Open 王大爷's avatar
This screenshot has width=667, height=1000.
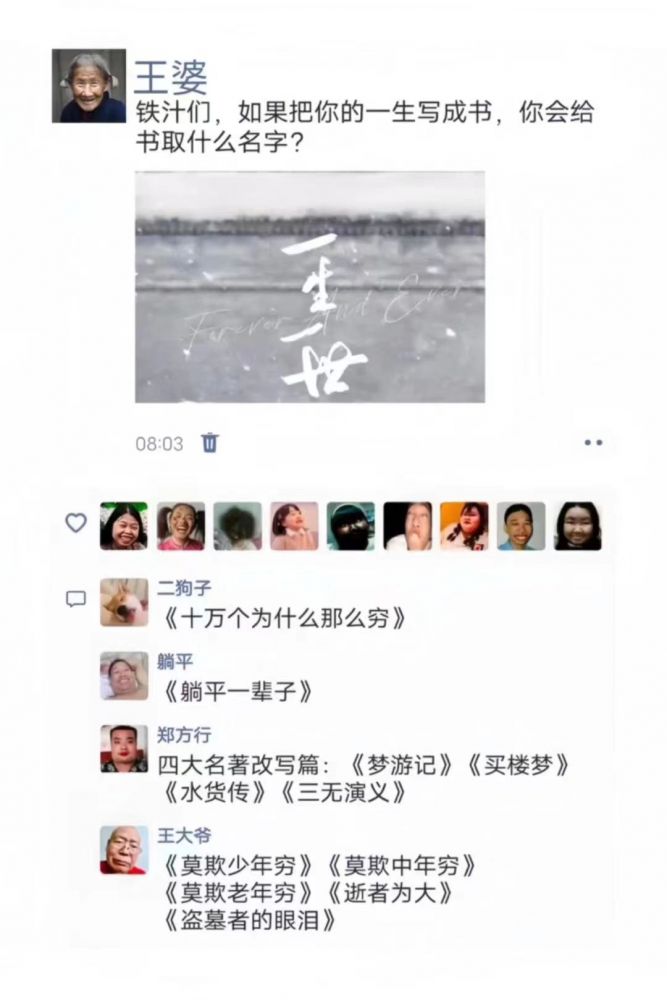click(124, 850)
